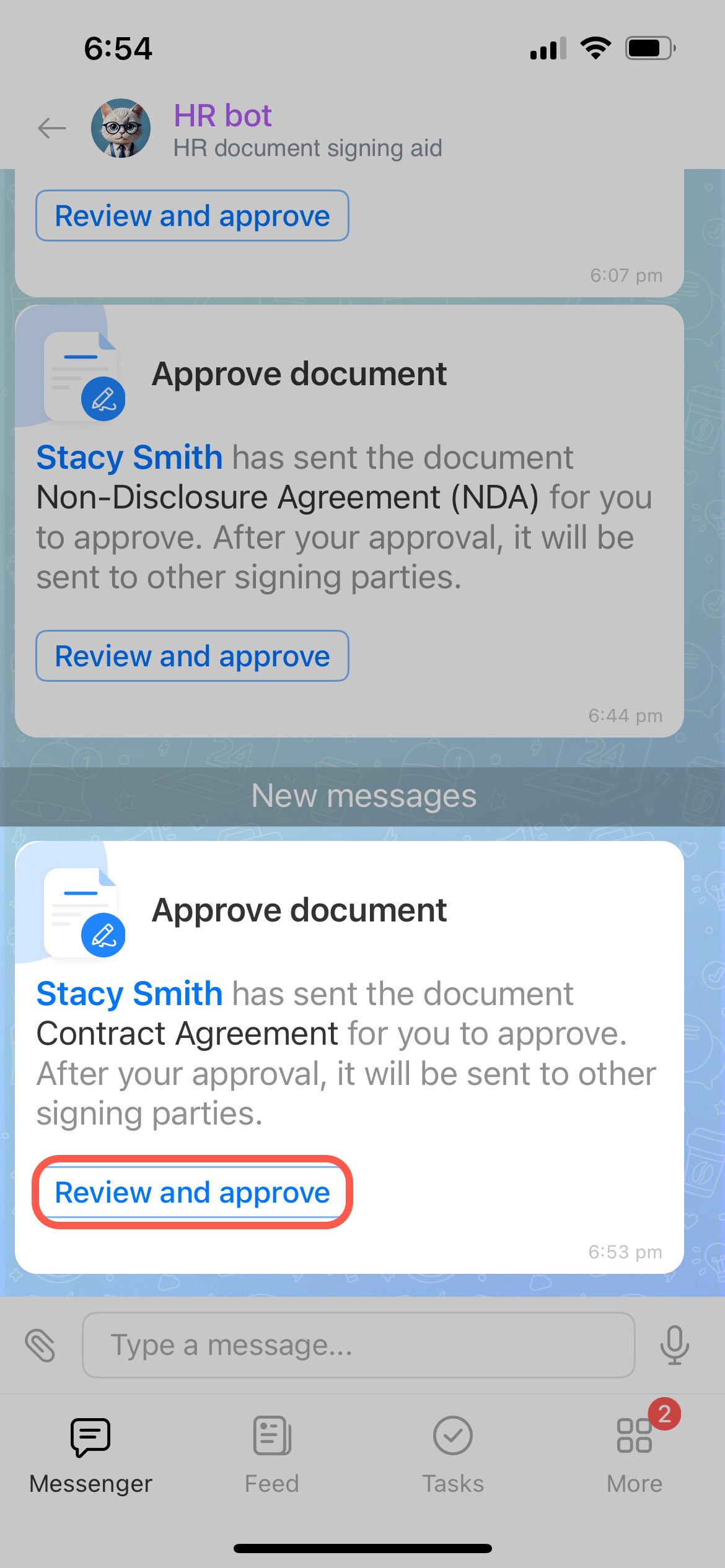Open the Tasks tab

pyautogui.click(x=453, y=1455)
